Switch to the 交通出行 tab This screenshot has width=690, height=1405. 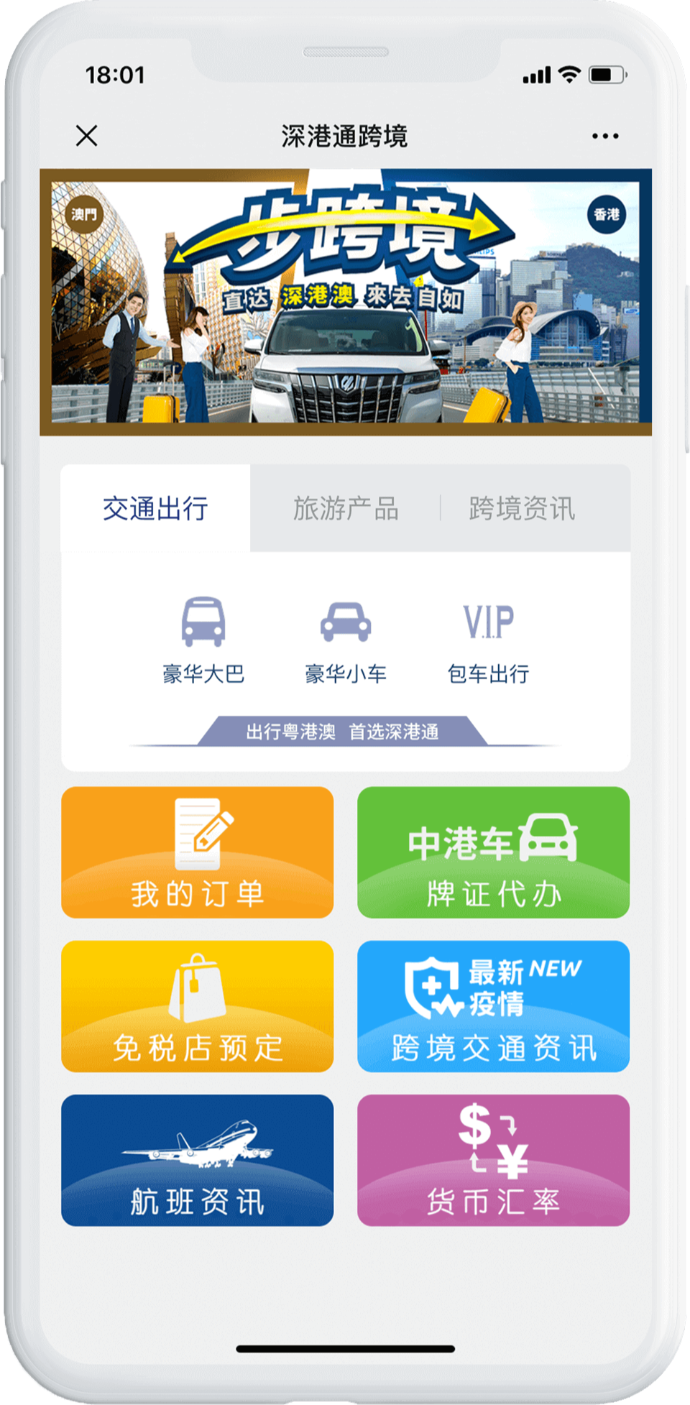[155, 508]
